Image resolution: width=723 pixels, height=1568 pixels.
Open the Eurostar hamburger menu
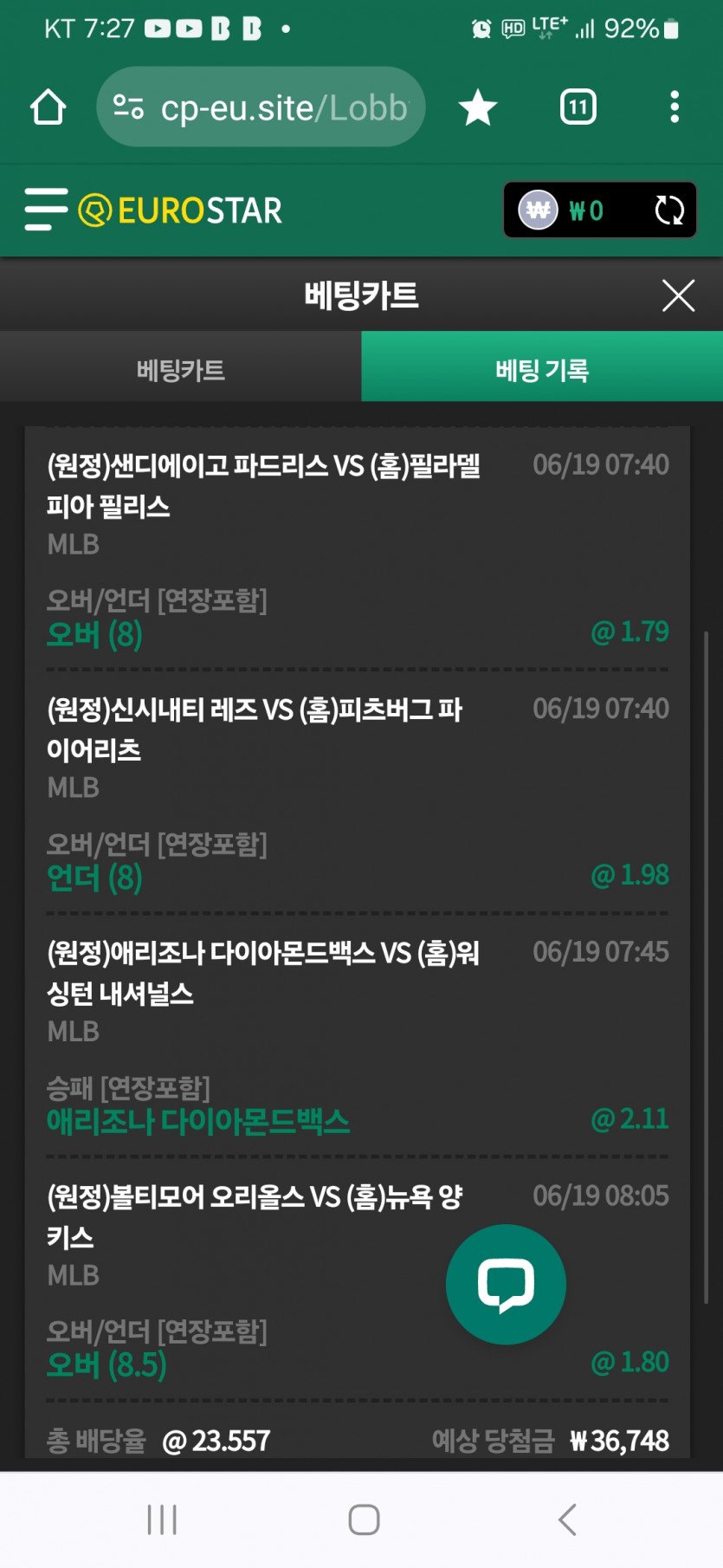tap(45, 210)
